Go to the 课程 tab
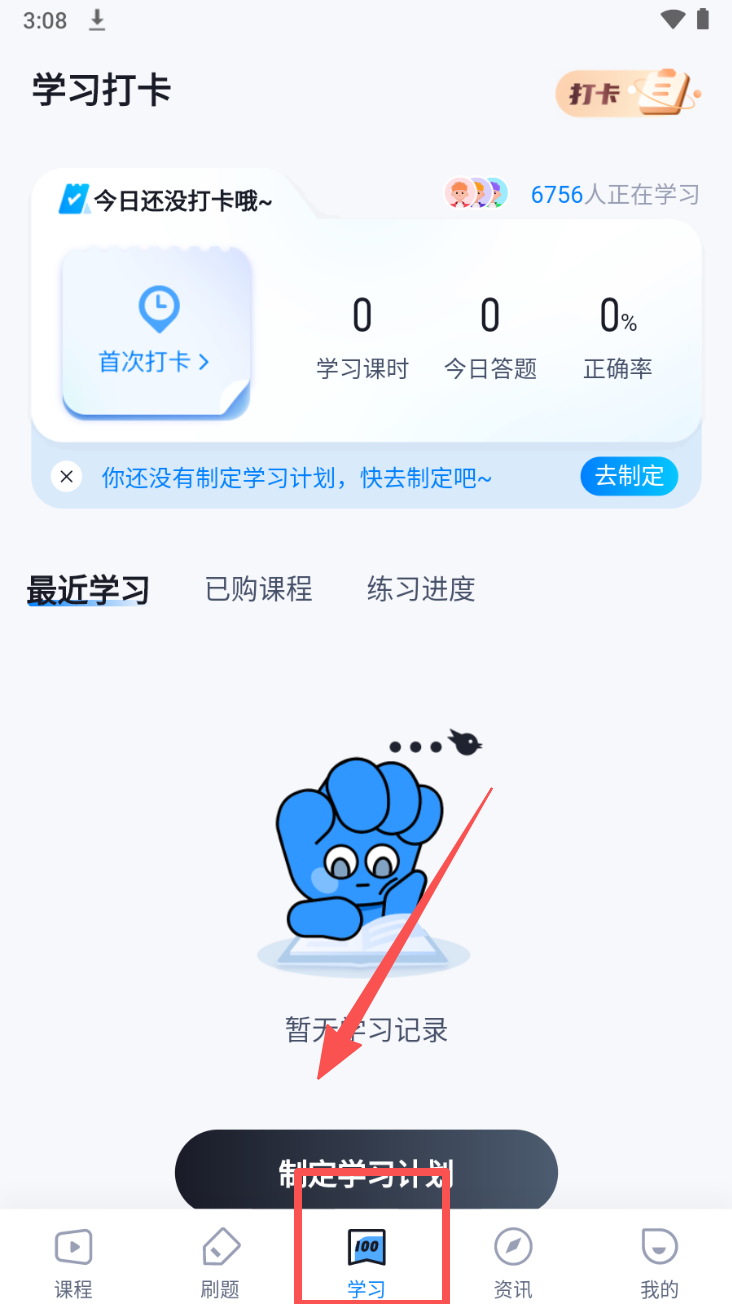 pyautogui.click(x=73, y=1262)
